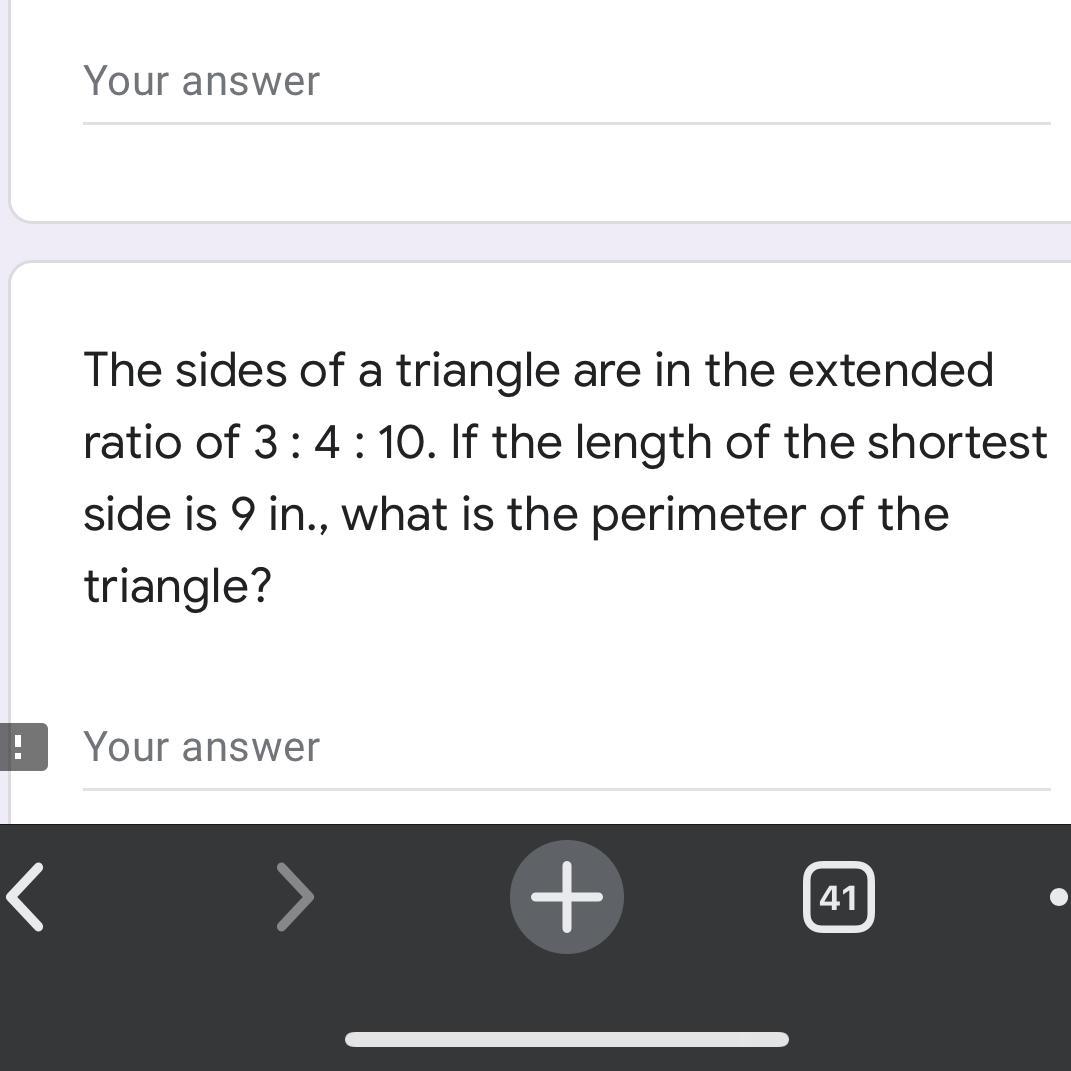Image resolution: width=1071 pixels, height=1071 pixels.
Task: Open the feedback report icon
Action: click(x=20, y=747)
